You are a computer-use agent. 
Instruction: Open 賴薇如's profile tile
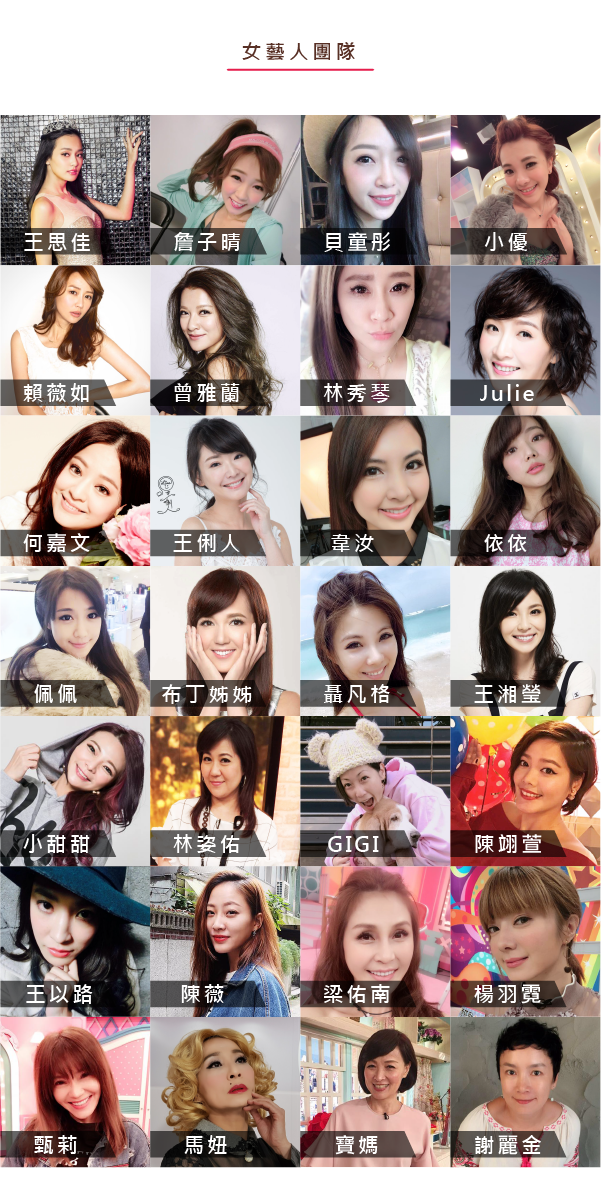[x=75, y=340]
